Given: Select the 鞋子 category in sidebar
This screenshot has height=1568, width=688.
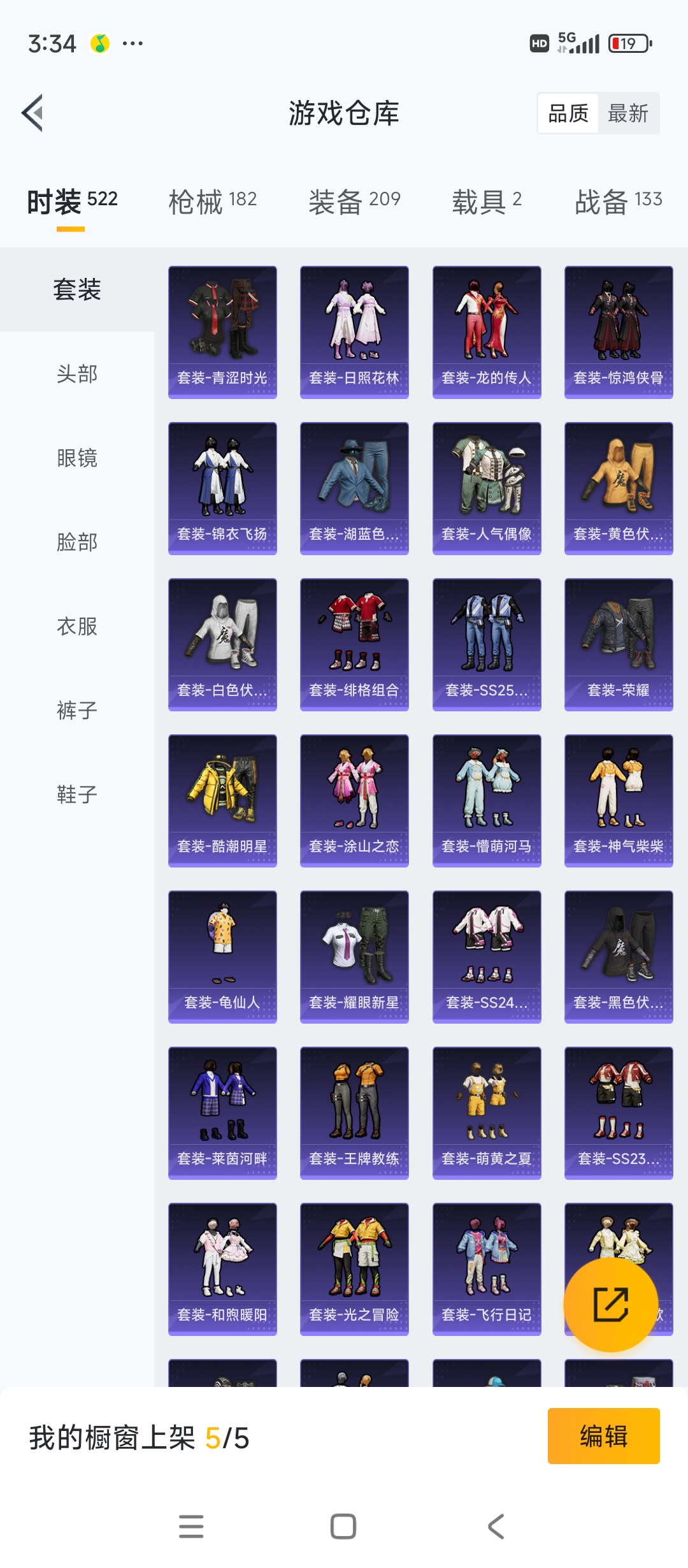Looking at the screenshot, I should 77,794.
